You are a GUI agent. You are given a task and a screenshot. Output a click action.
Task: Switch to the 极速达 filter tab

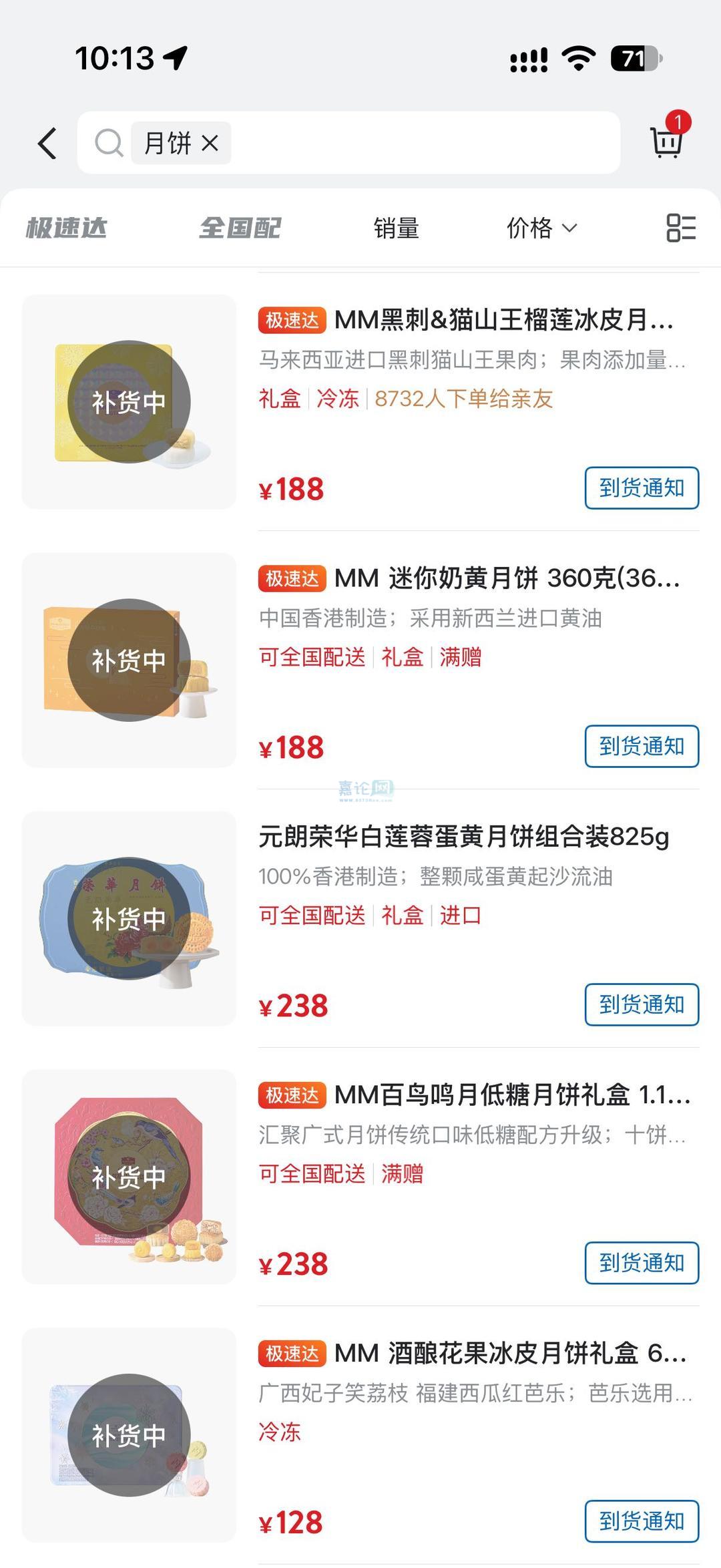[x=66, y=228]
